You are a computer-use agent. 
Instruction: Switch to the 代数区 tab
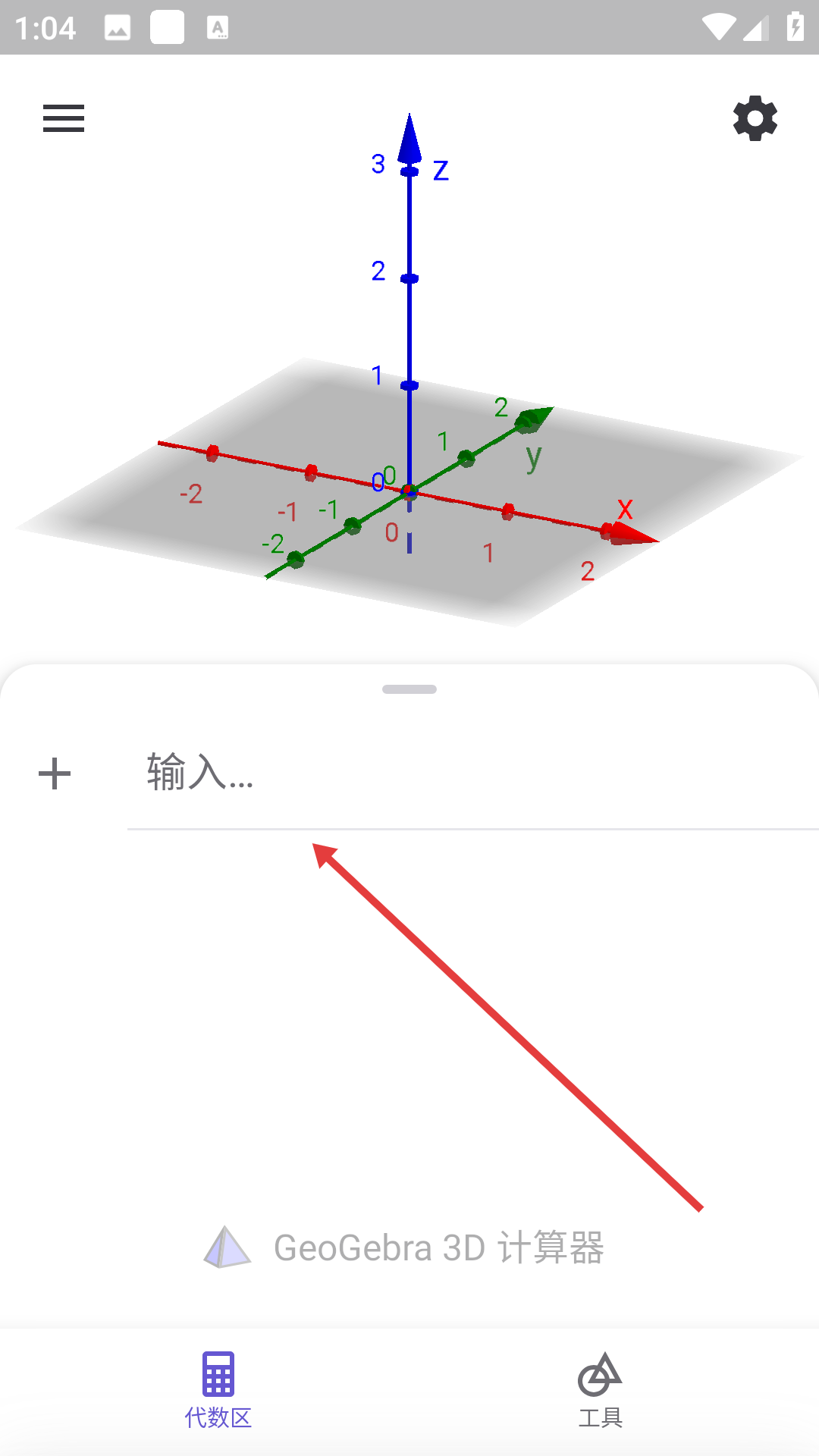[x=218, y=1389]
